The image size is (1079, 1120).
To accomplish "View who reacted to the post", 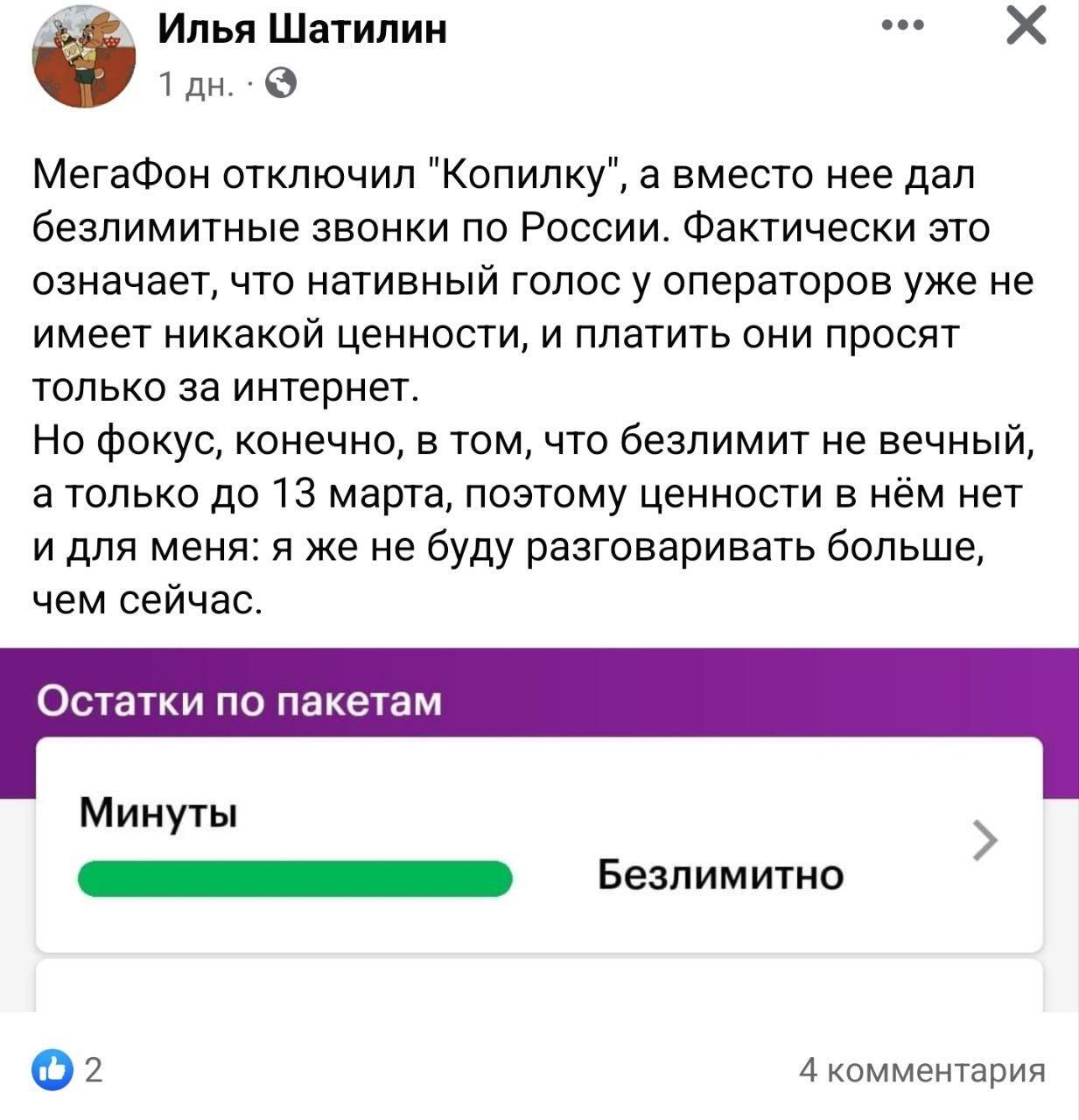I will (x=67, y=1070).
